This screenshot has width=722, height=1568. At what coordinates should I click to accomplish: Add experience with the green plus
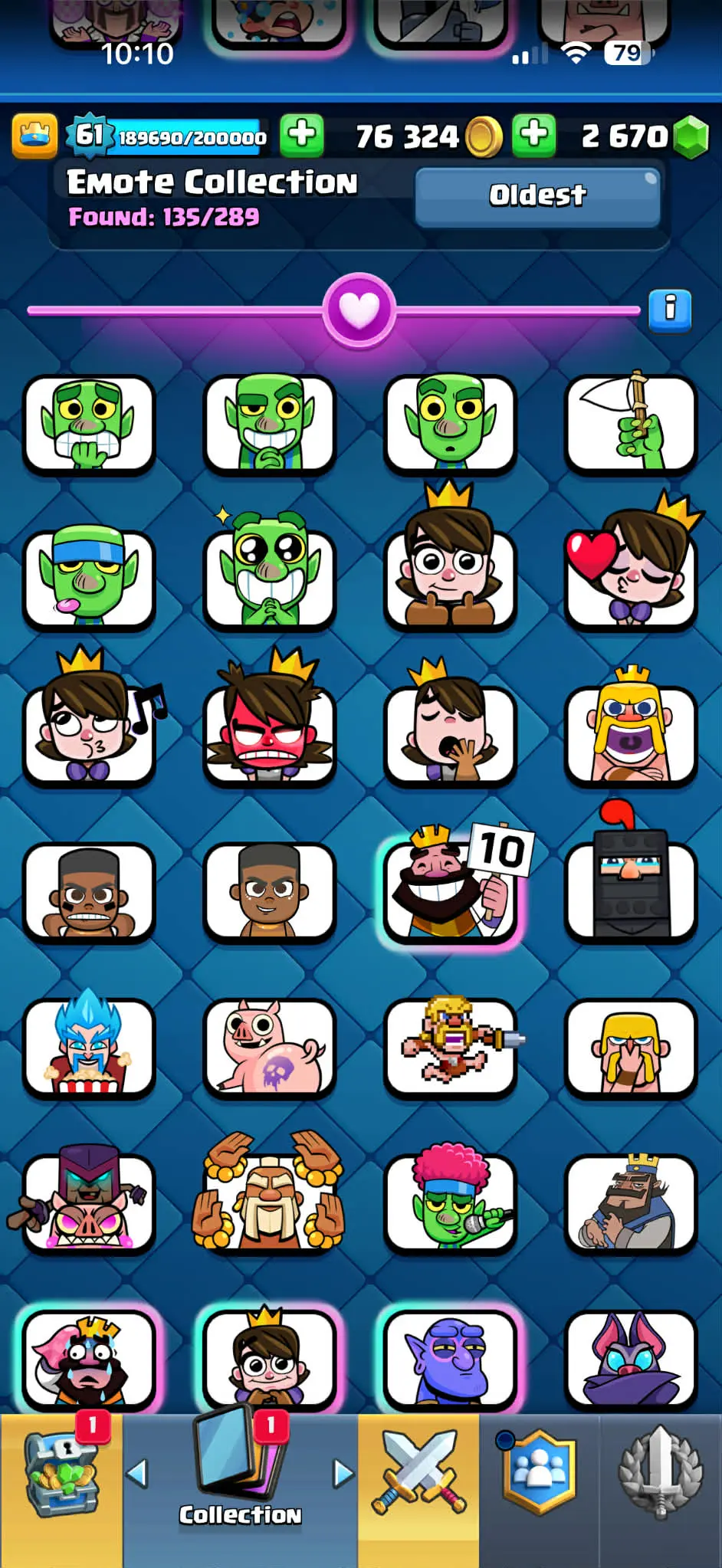click(x=301, y=136)
